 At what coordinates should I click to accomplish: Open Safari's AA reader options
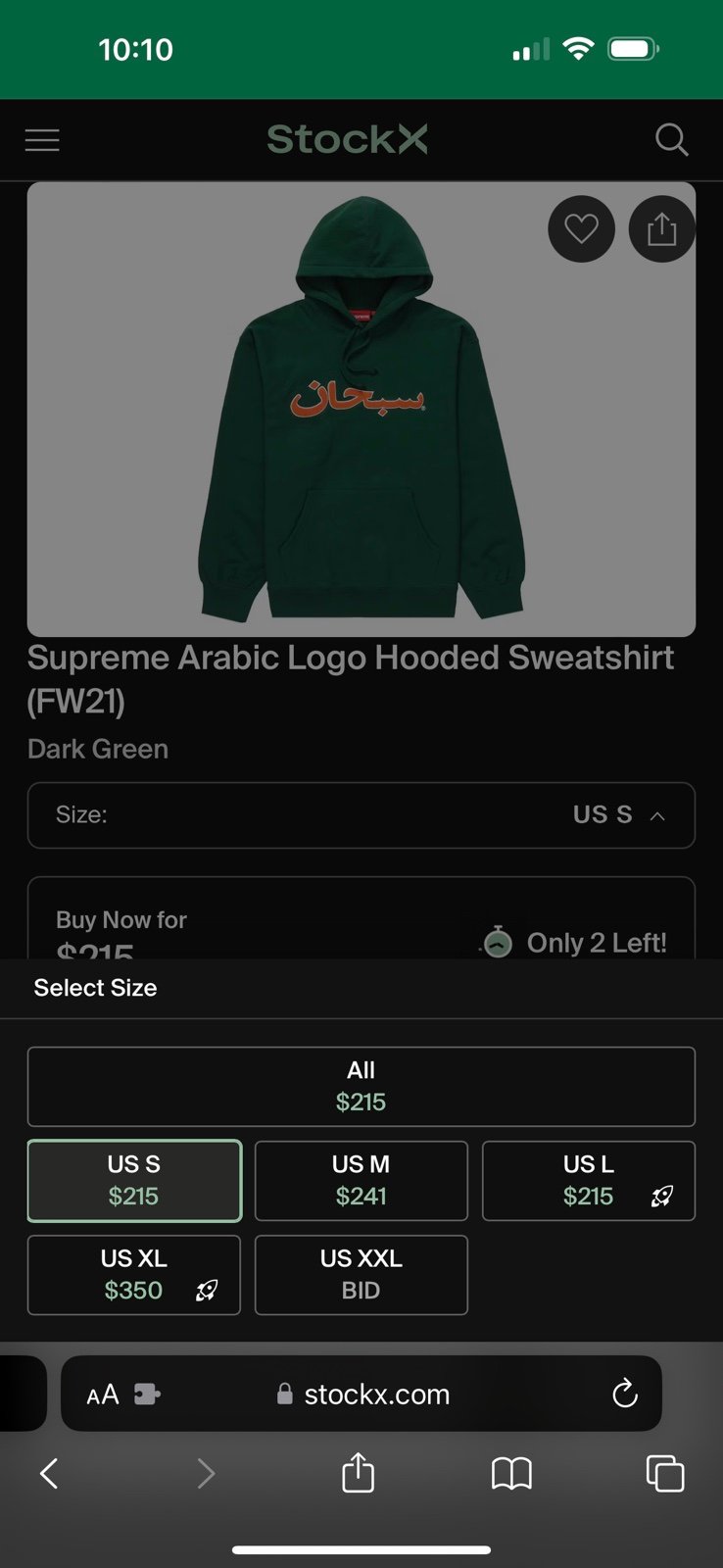point(103,1395)
